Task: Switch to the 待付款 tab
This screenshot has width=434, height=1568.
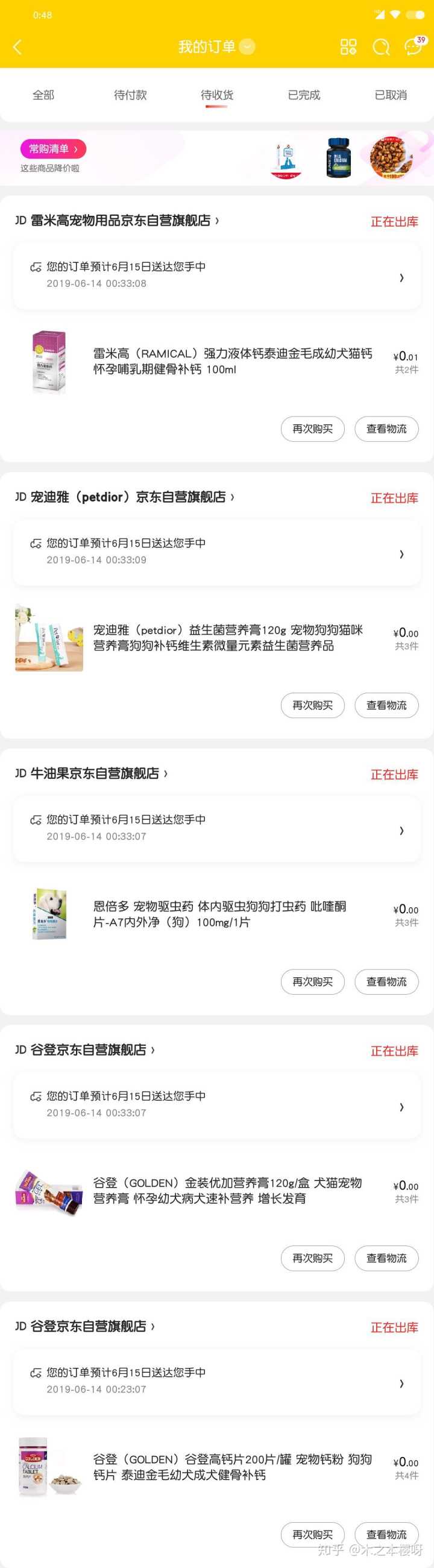Action: point(130,95)
